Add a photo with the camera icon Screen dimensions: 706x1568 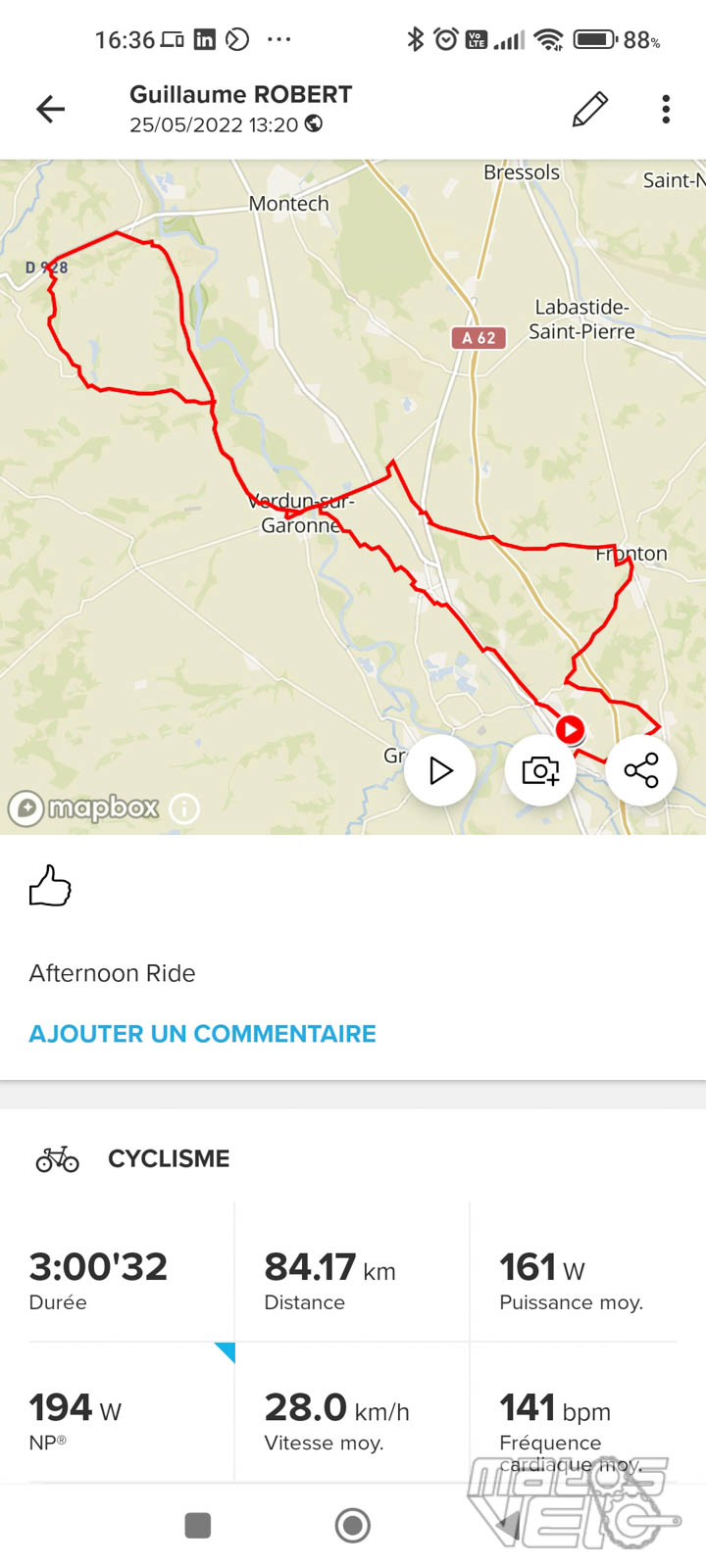point(540,770)
